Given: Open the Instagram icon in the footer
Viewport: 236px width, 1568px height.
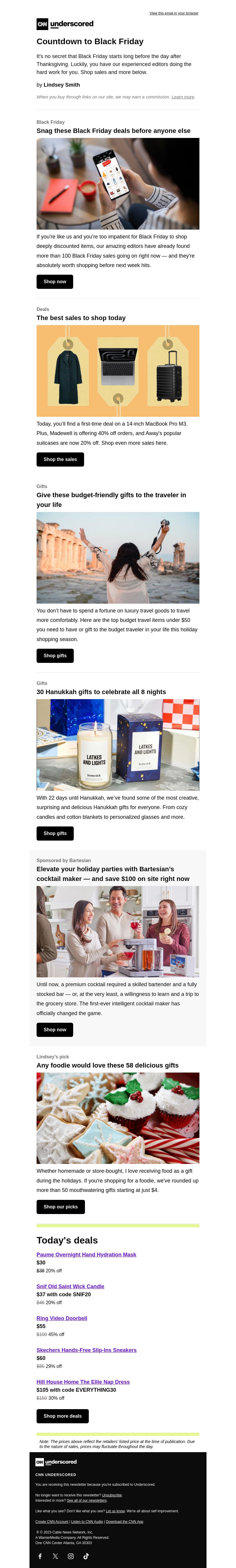Looking at the screenshot, I should [x=71, y=1556].
